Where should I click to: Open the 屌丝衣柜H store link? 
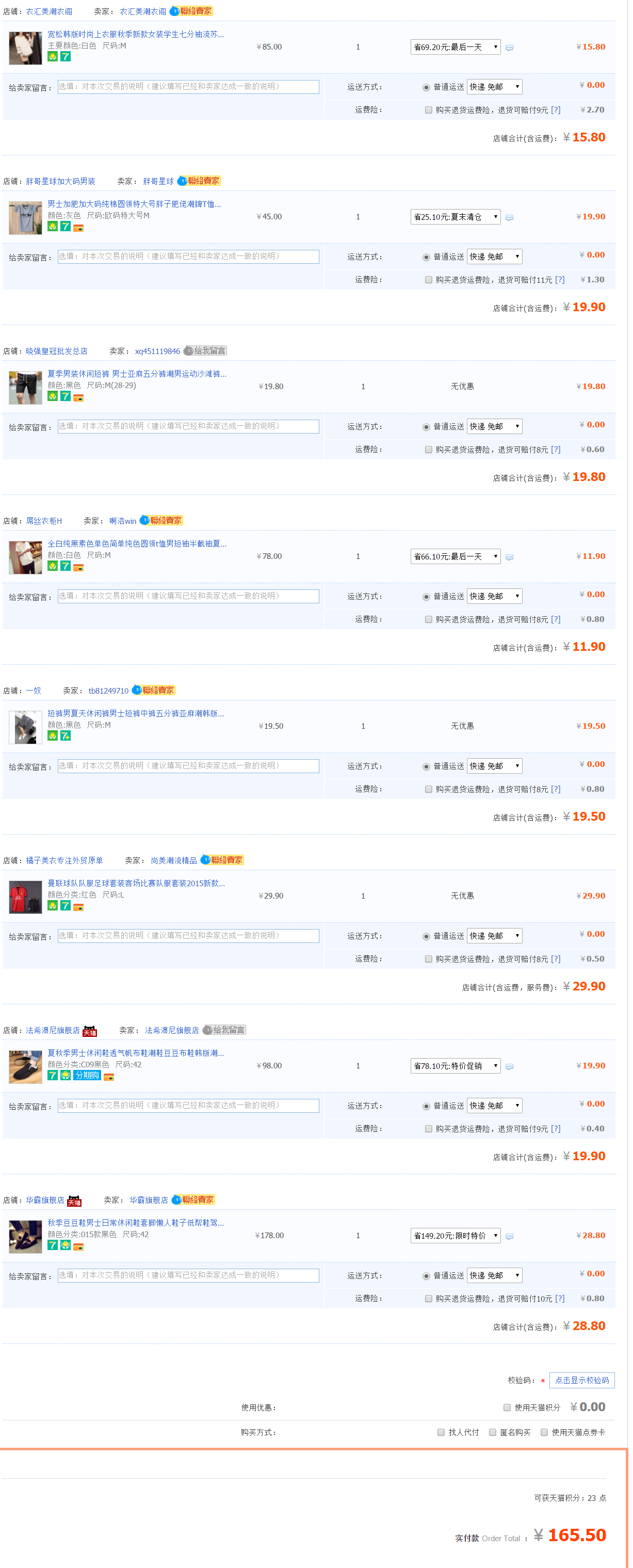coord(44,521)
